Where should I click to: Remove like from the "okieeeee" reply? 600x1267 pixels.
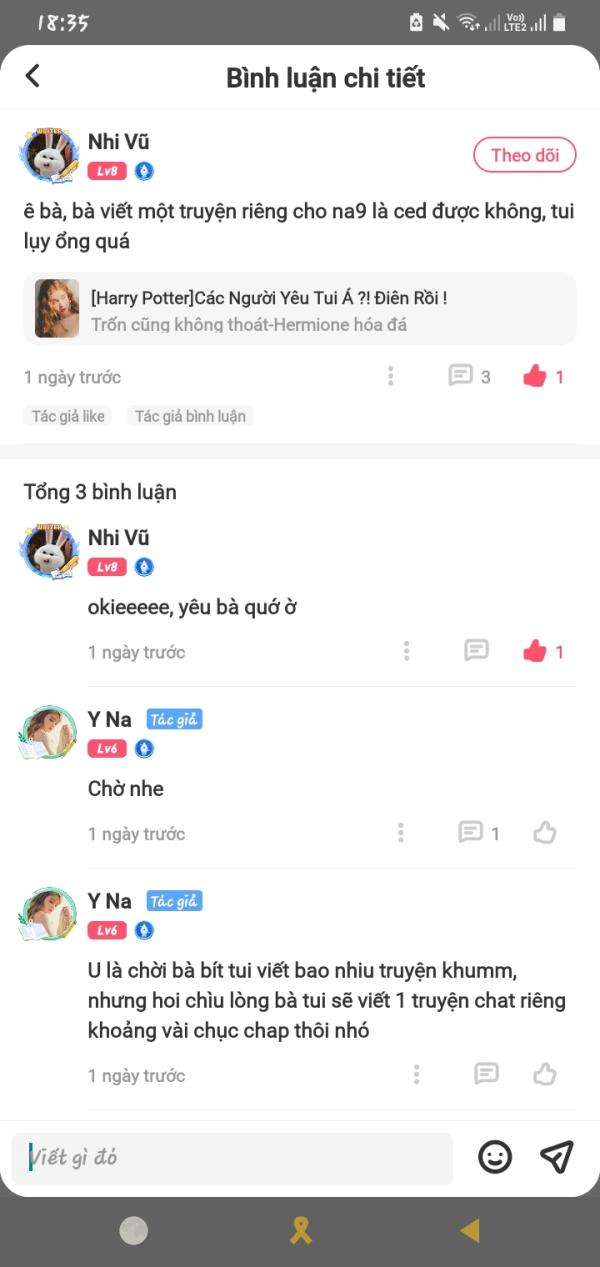point(536,652)
